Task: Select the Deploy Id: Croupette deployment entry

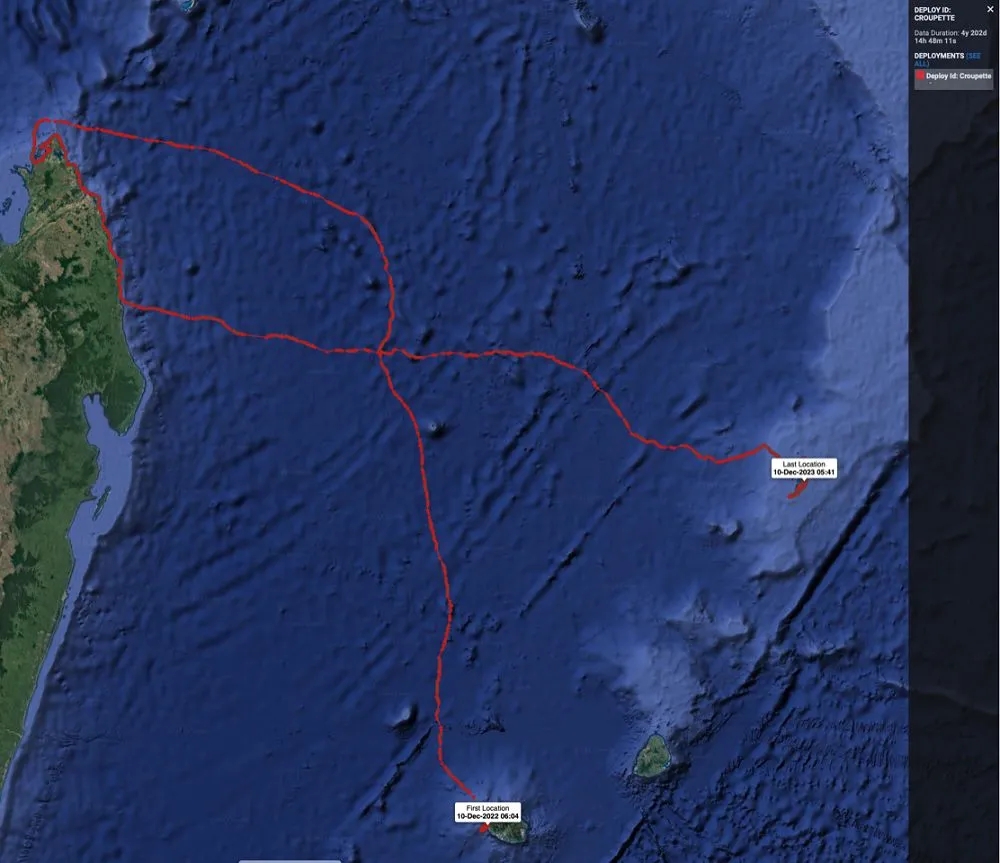Action: pos(953,77)
